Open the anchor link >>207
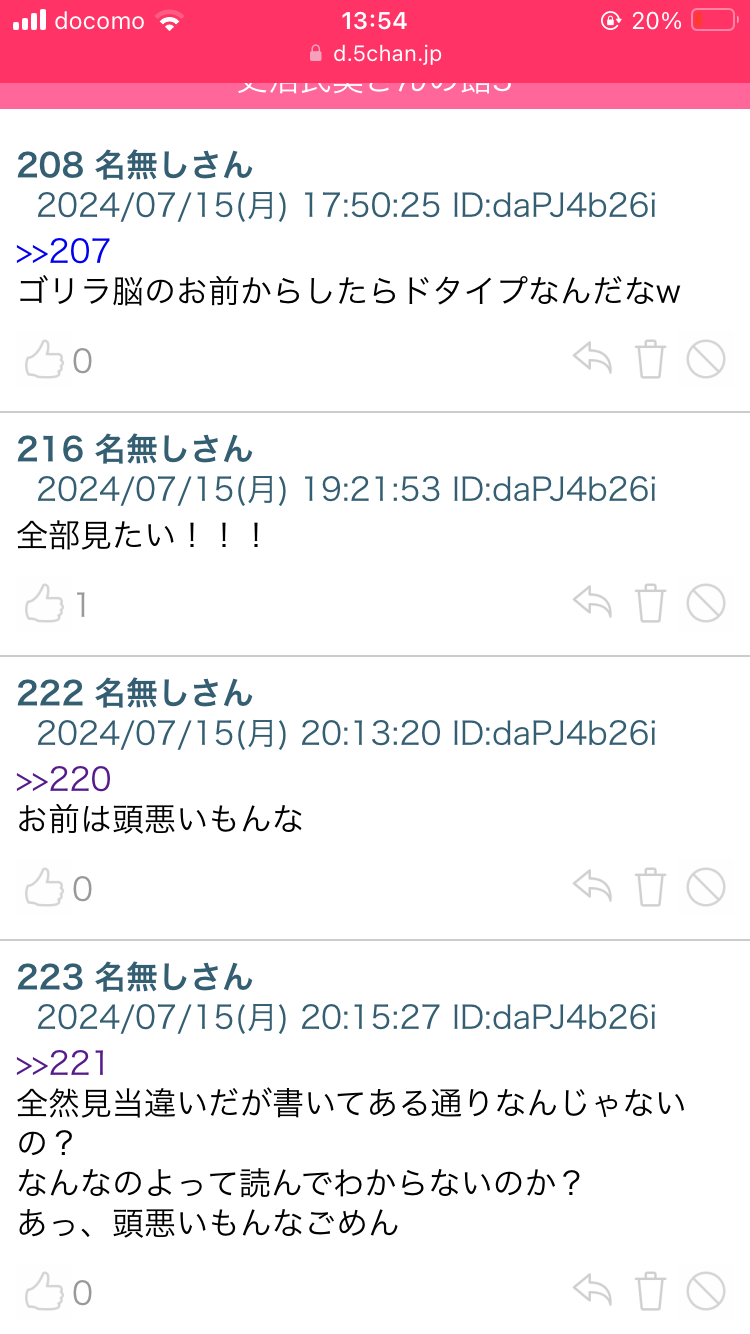The width and height of the screenshot is (750, 1334). click(x=62, y=251)
